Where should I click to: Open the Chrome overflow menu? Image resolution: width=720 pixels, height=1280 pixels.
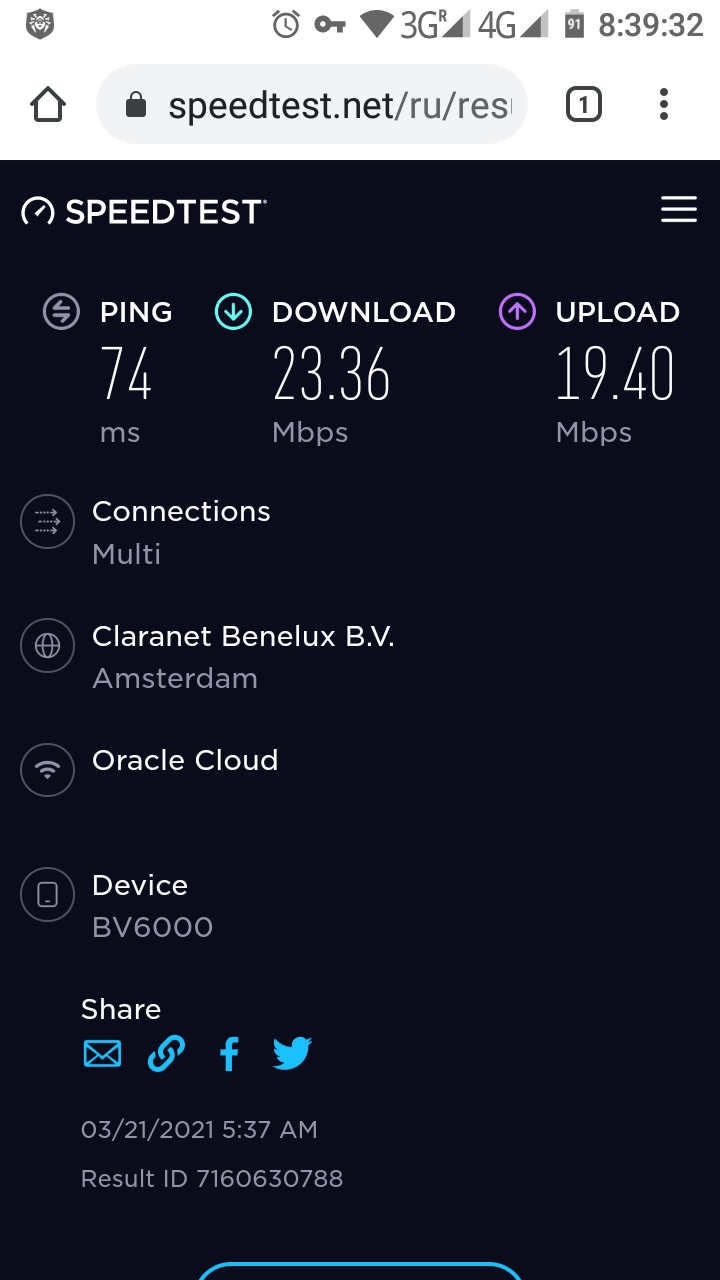click(664, 105)
